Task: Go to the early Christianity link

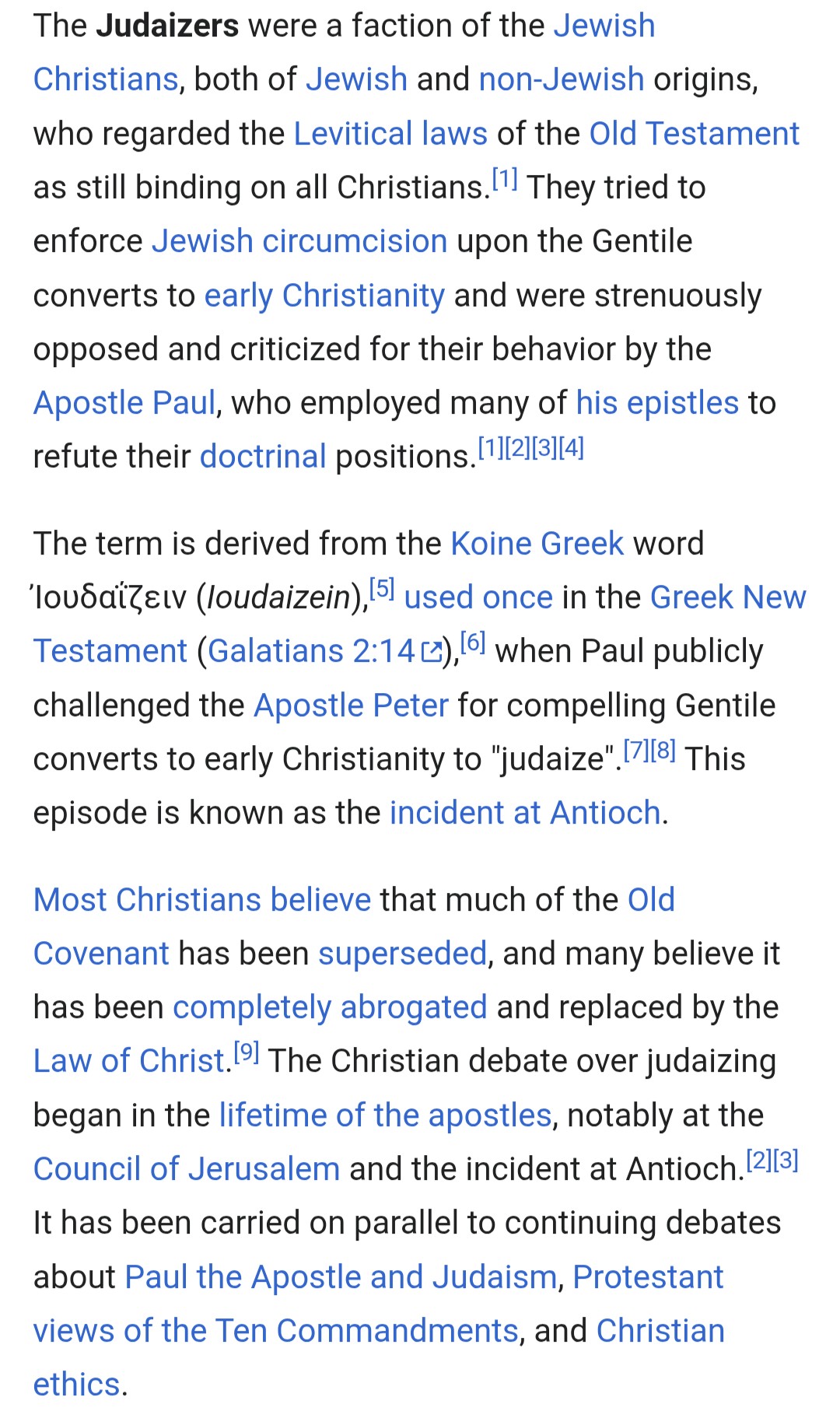Action: click(x=324, y=296)
